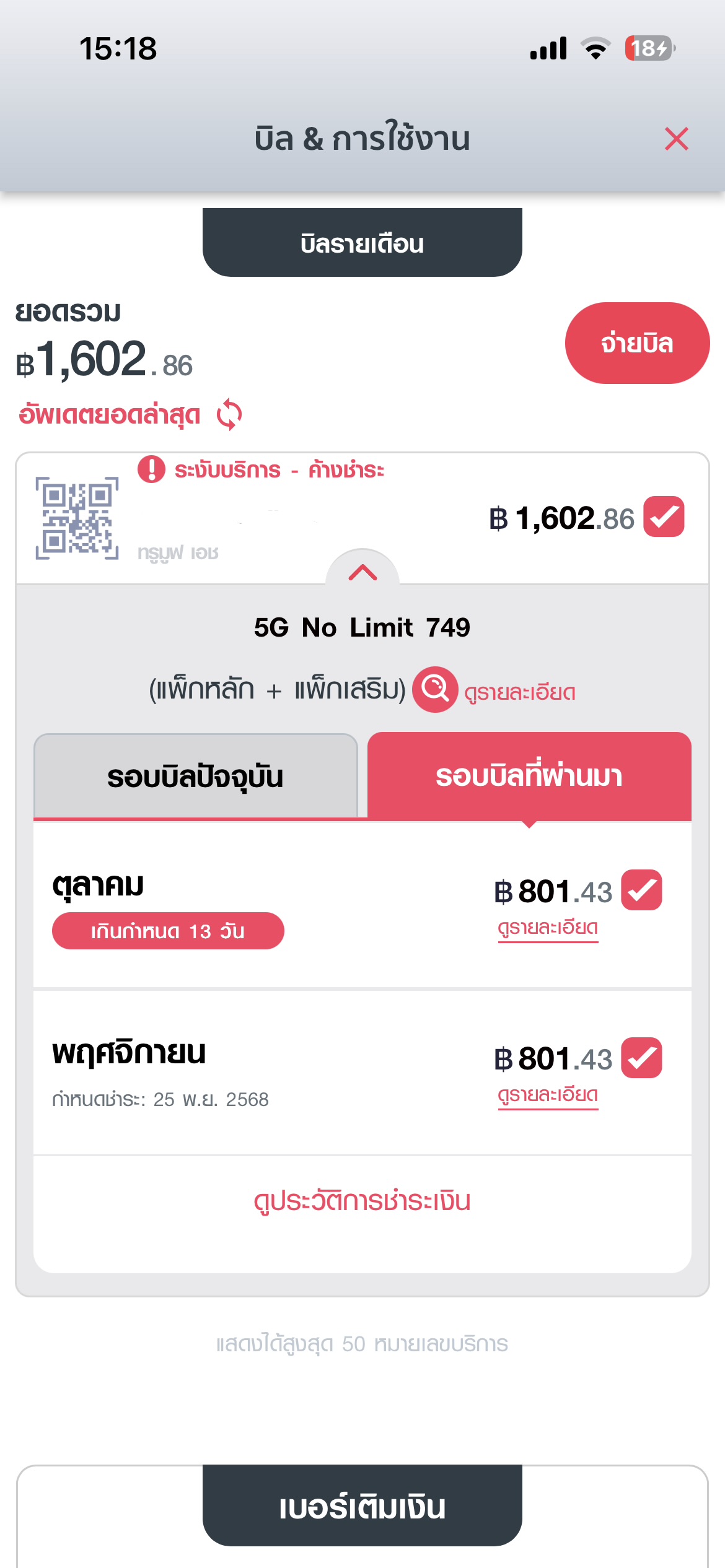This screenshot has width=725, height=1568.
Task: Collapse the bill details with the up chevron
Action: [362, 572]
